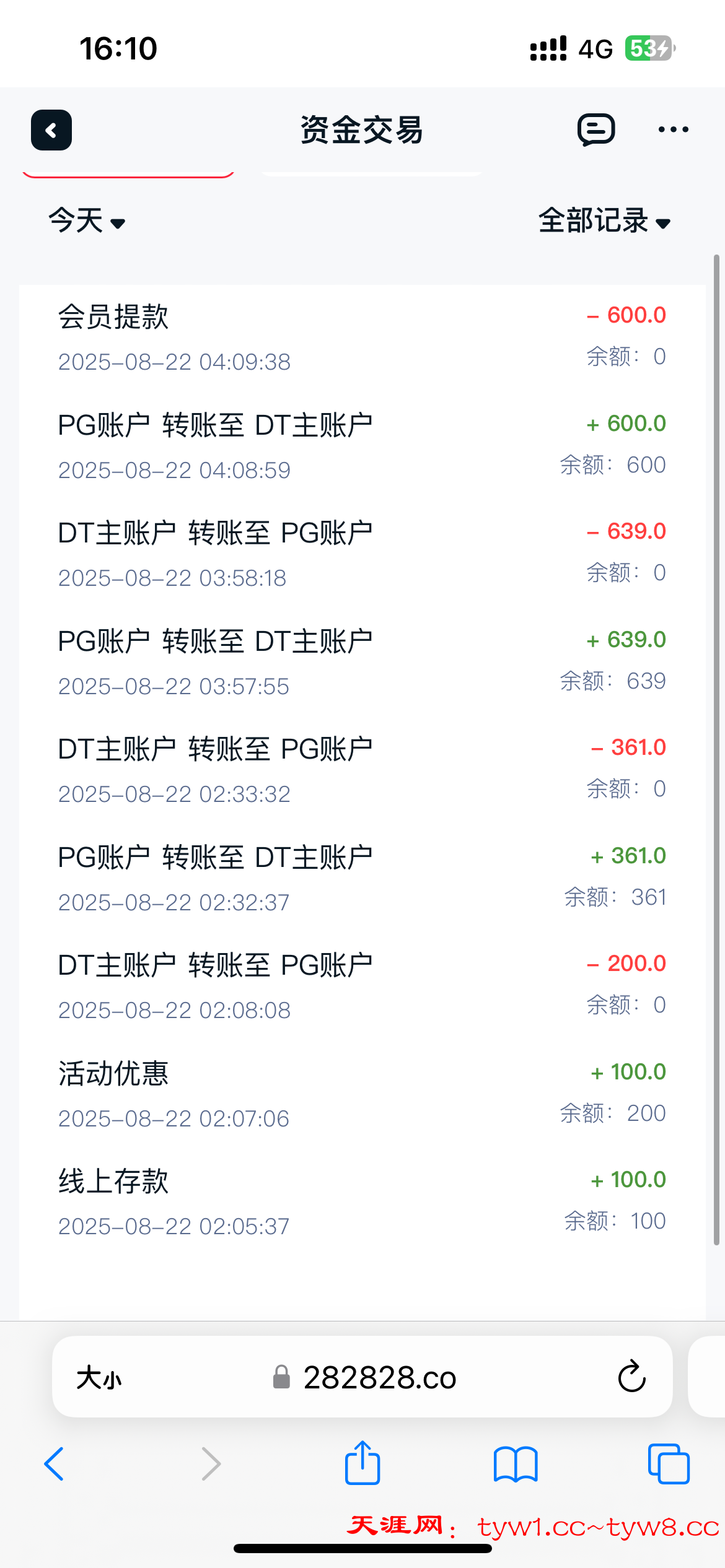
Task: Open Safari bookmarks
Action: (516, 1464)
